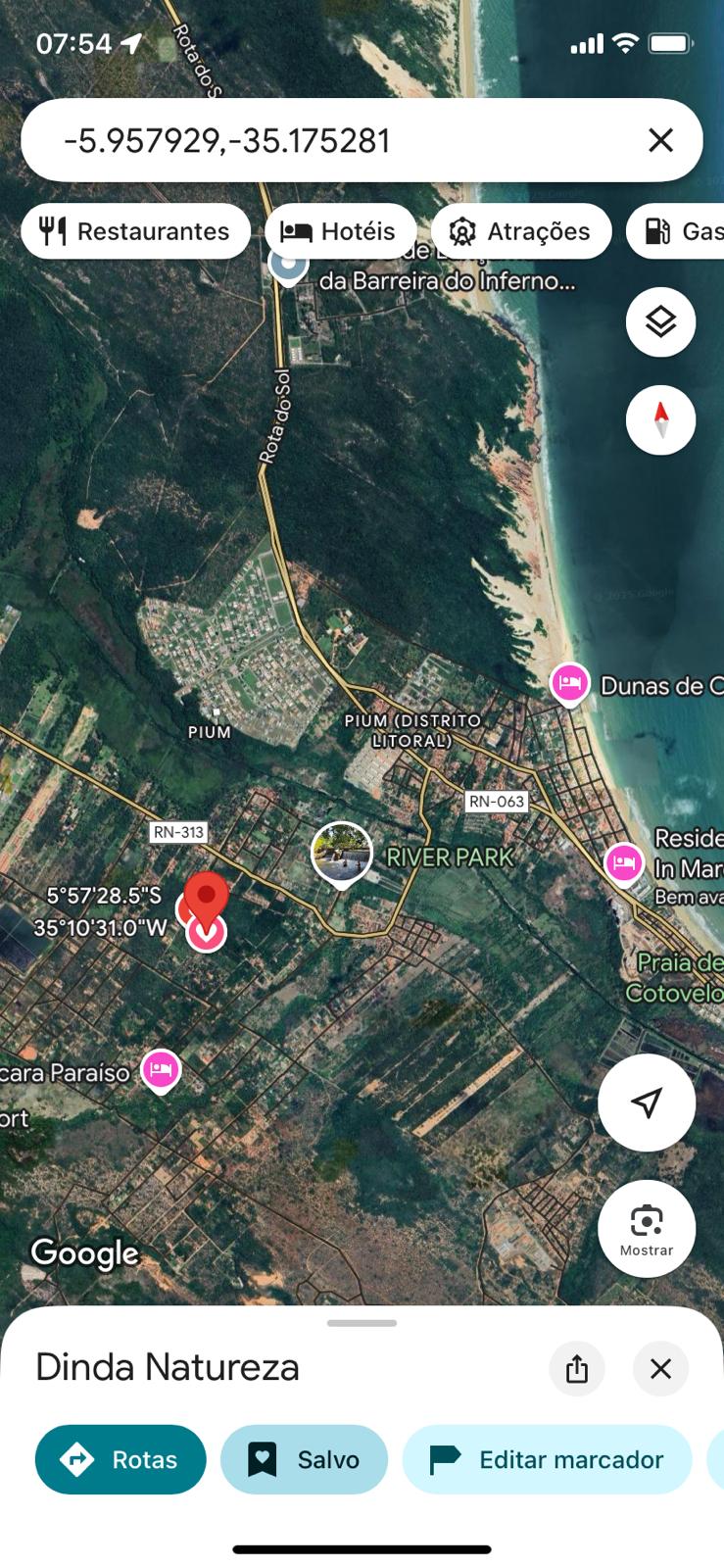Clear the coordinates in the search box

click(661, 140)
